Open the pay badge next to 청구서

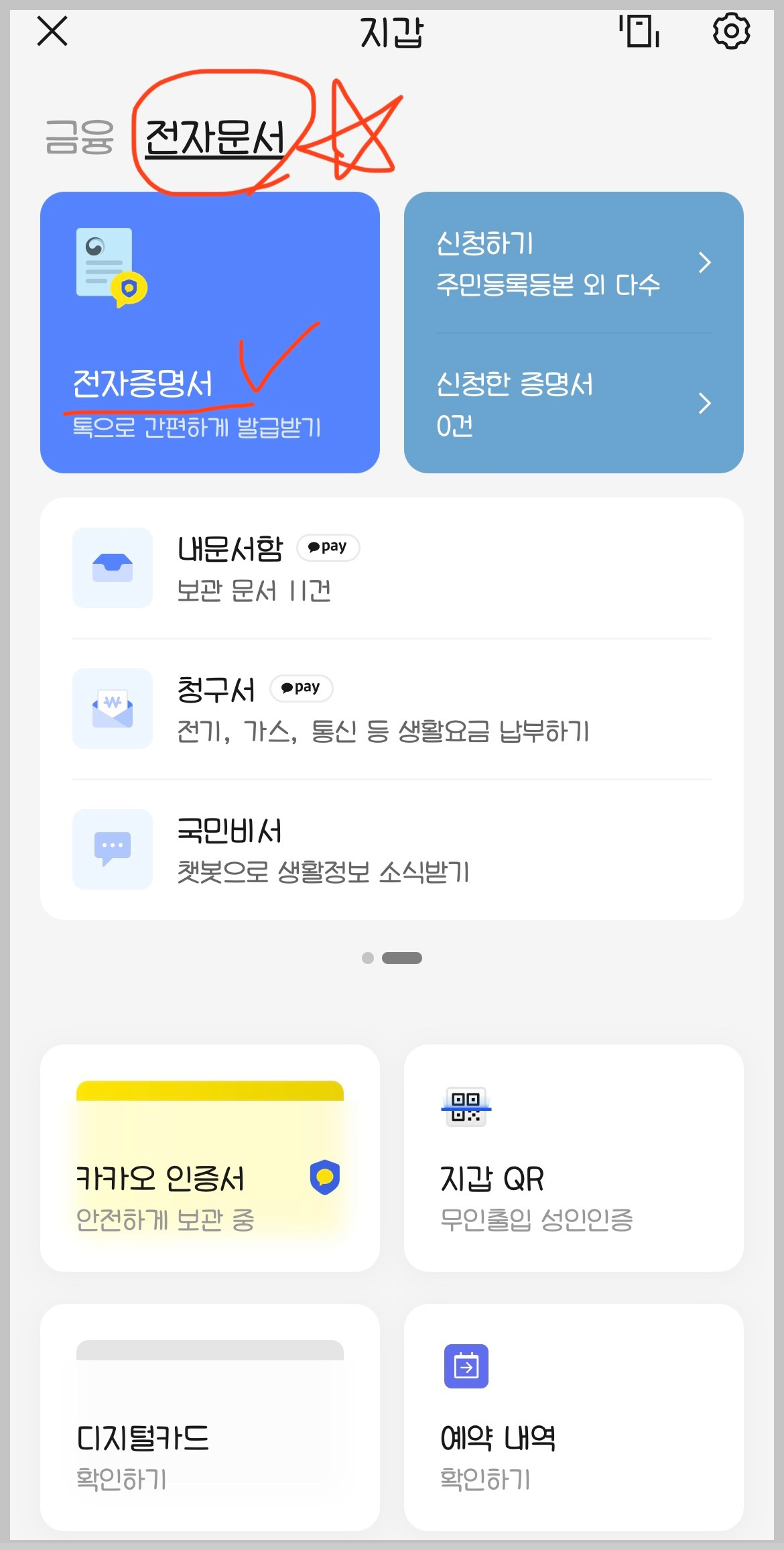(300, 688)
